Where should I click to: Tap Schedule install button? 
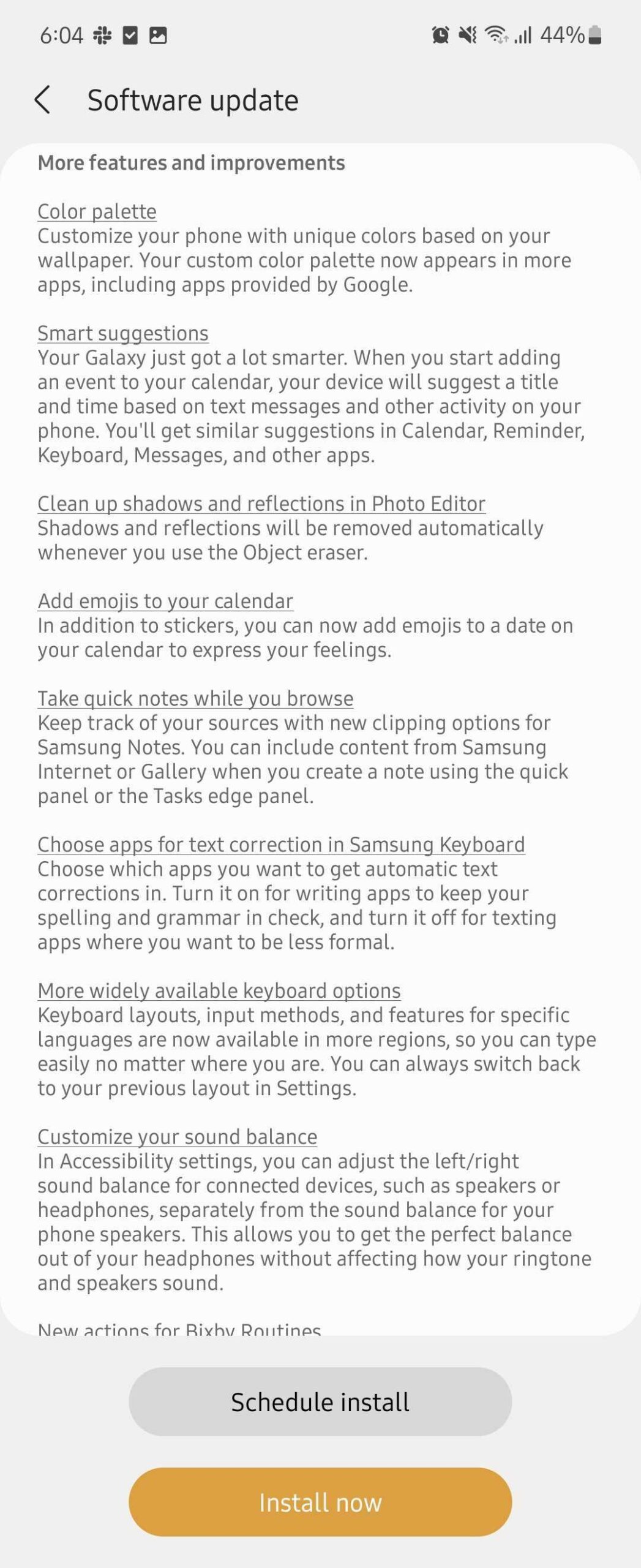(320, 1402)
